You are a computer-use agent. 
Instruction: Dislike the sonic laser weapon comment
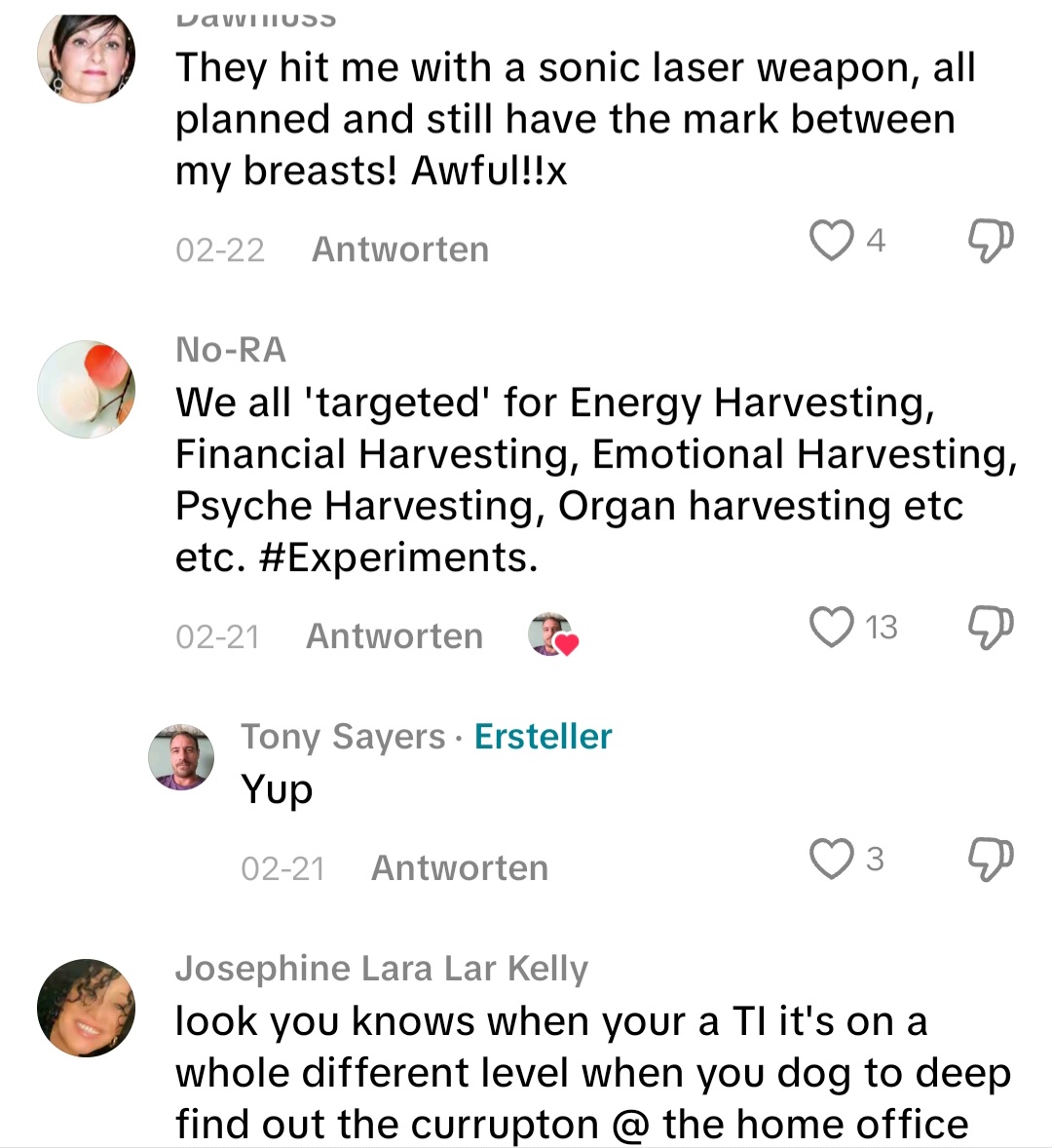[990, 240]
